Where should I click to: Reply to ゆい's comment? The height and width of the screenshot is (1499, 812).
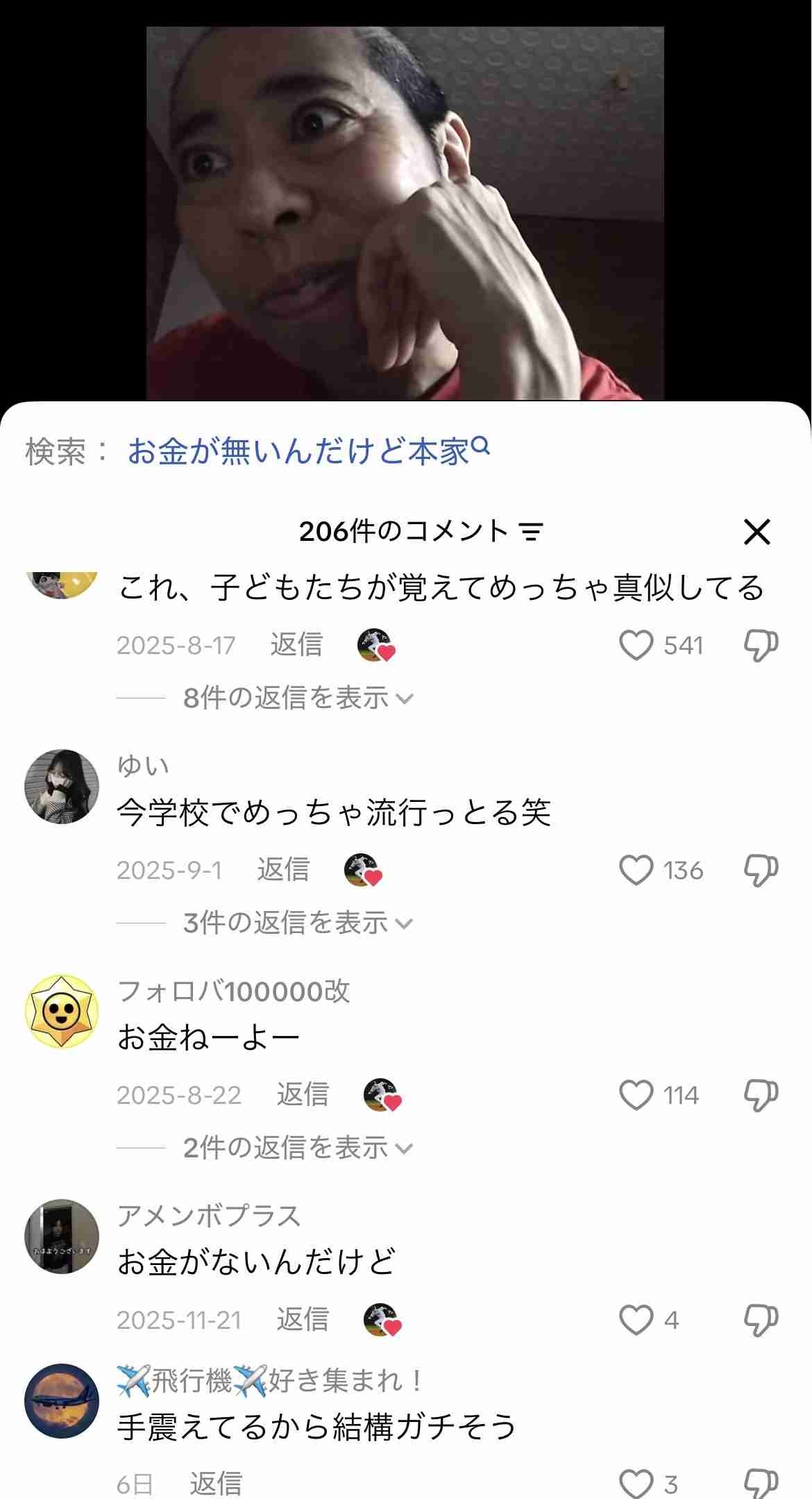coord(283,870)
